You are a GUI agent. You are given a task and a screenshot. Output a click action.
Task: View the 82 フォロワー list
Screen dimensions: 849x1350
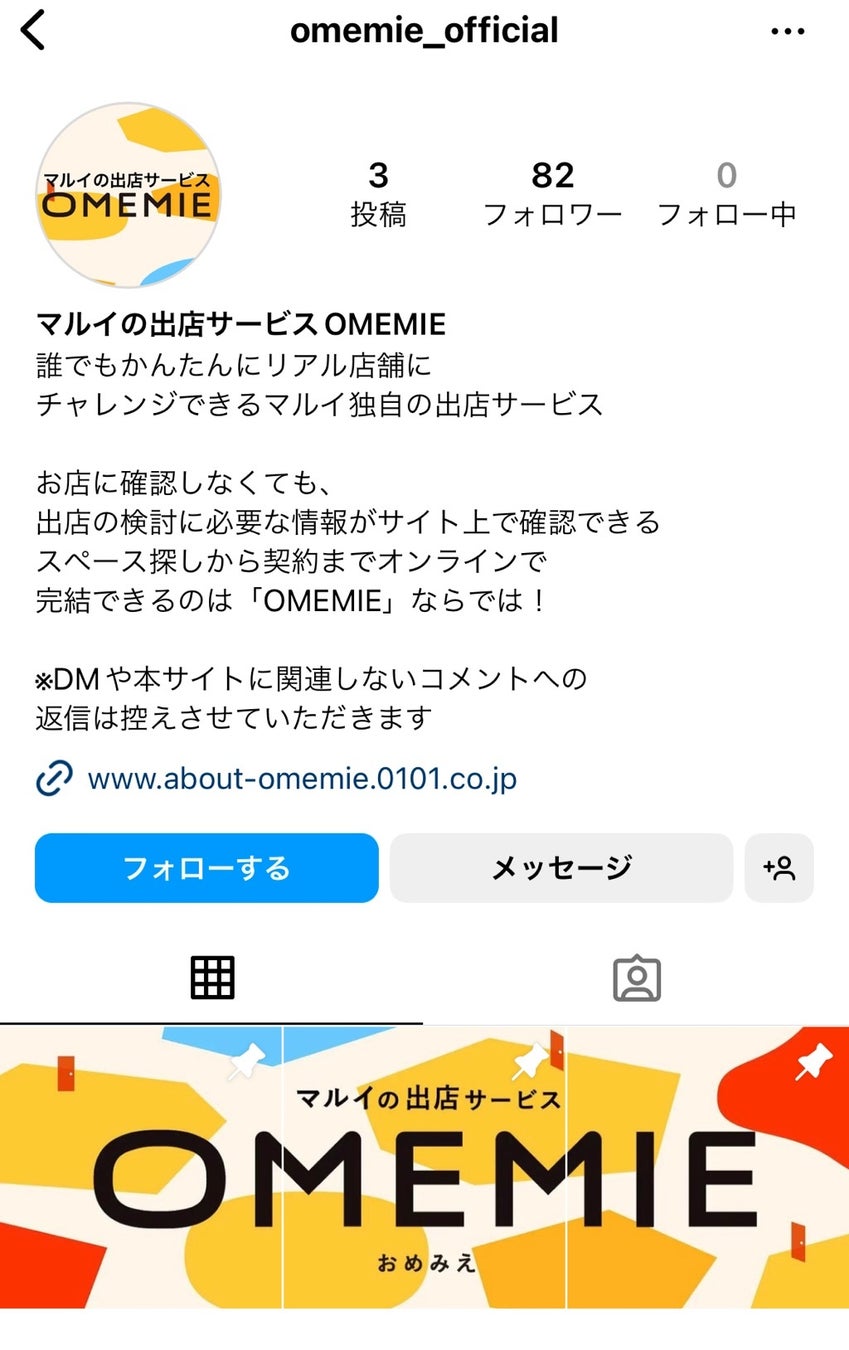click(x=552, y=194)
